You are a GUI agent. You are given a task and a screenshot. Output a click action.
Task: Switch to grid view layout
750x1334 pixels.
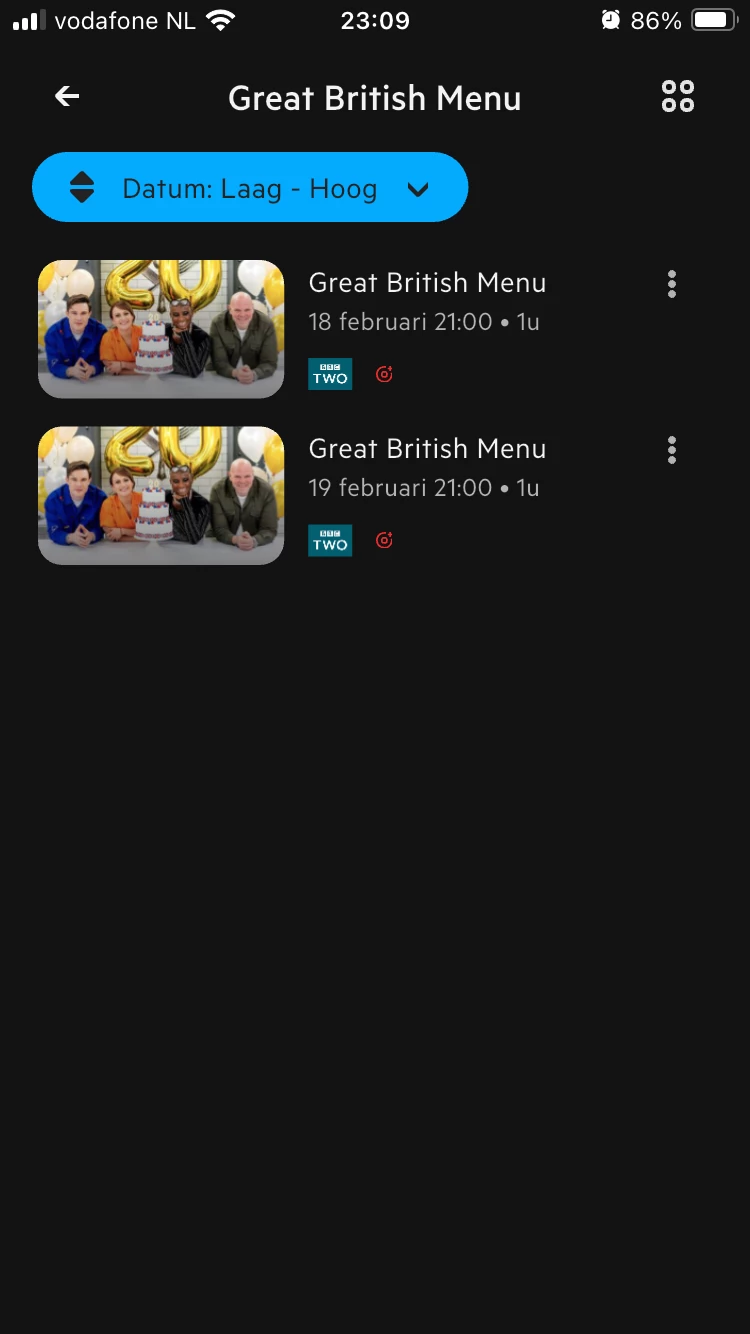tap(677, 97)
